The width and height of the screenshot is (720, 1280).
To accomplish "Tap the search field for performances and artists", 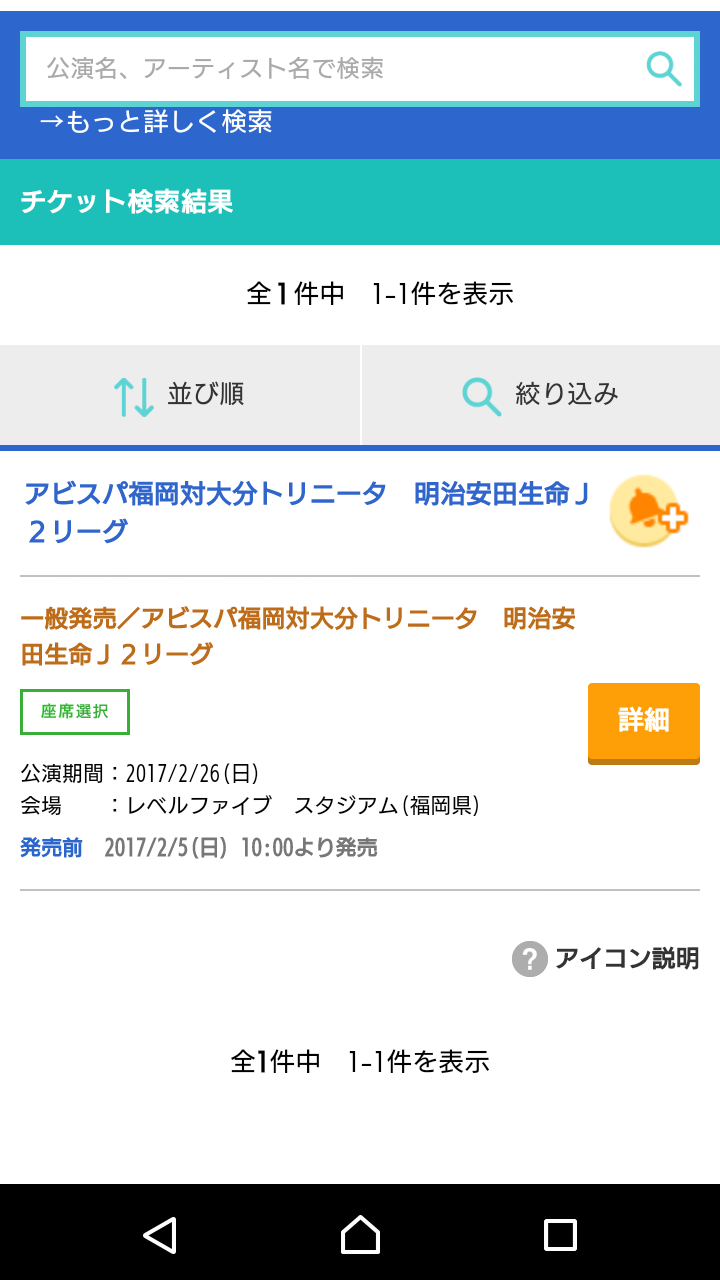I will (330, 69).
